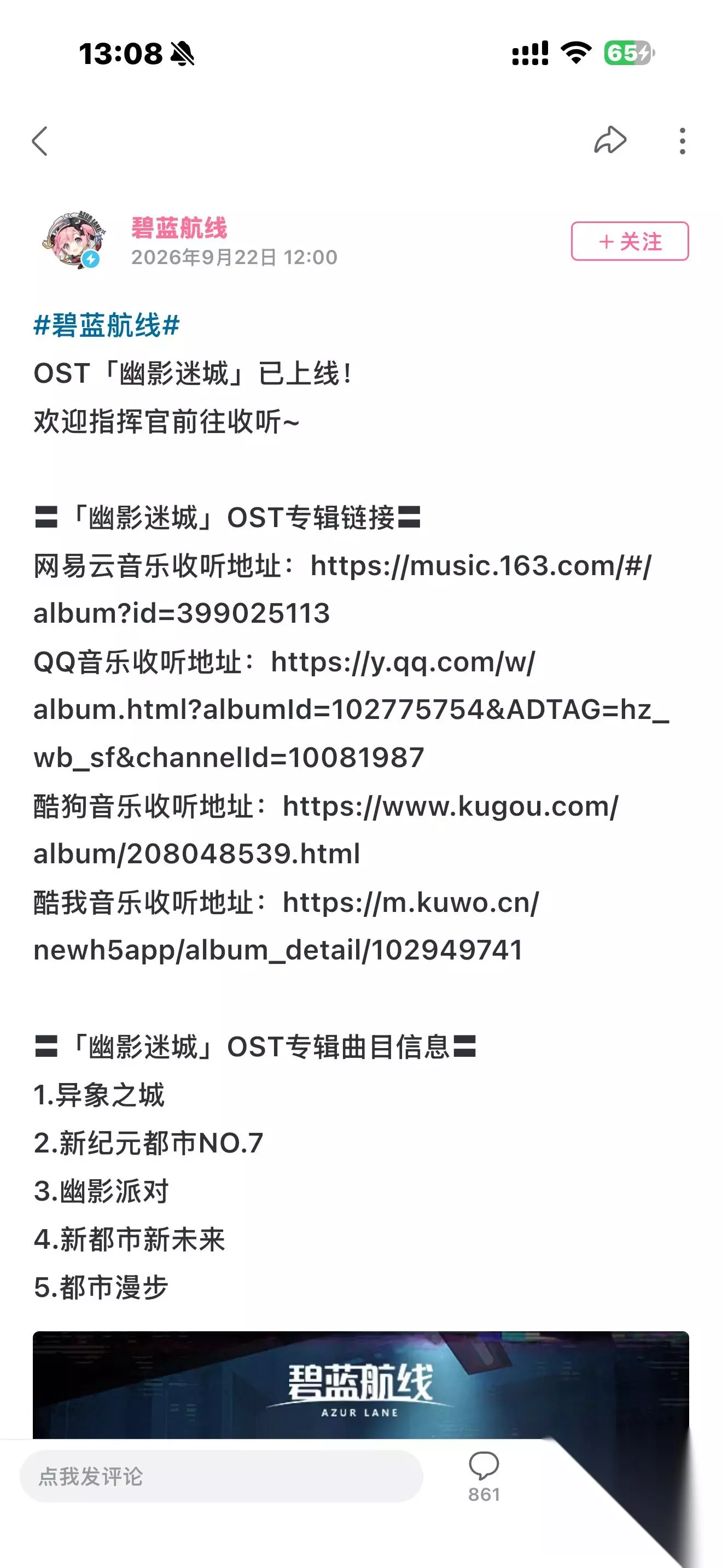
Task: Open the #碧蓝航线# hashtag topic
Action: 107,325
